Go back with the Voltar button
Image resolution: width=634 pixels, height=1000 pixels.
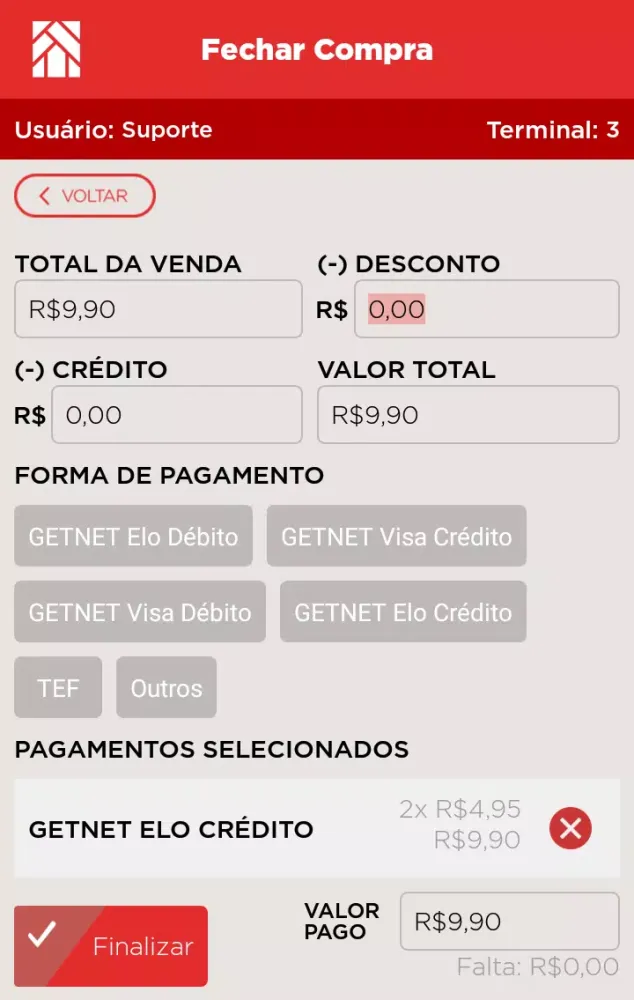[x=85, y=196]
